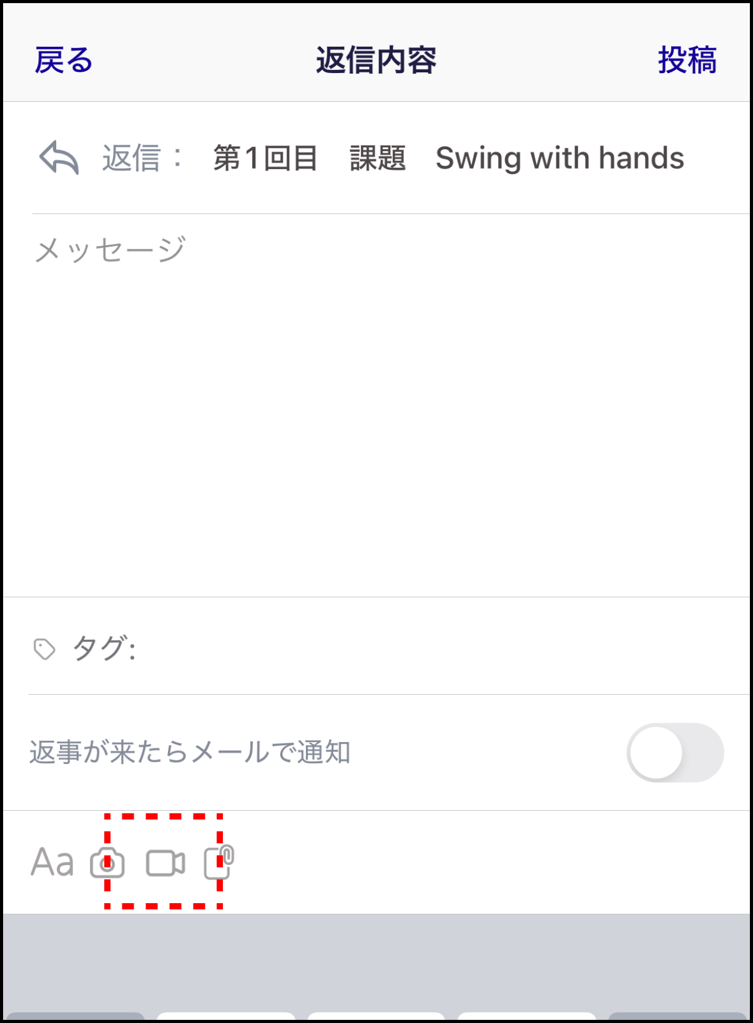Enable 返事が来たらメールで通知 switch
This screenshot has width=753, height=1023.
(x=674, y=753)
